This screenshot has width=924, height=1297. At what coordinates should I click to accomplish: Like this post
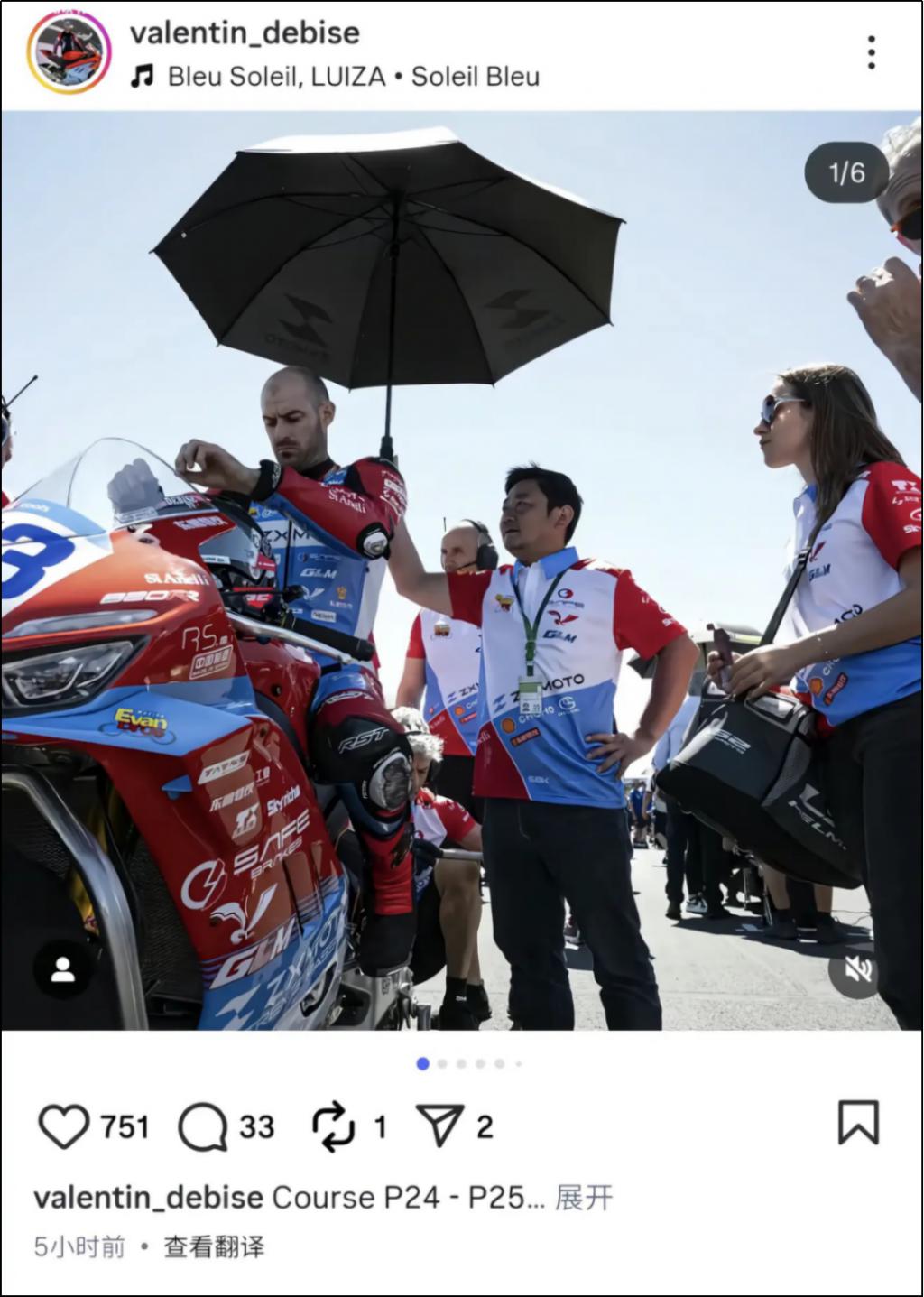[x=64, y=1126]
